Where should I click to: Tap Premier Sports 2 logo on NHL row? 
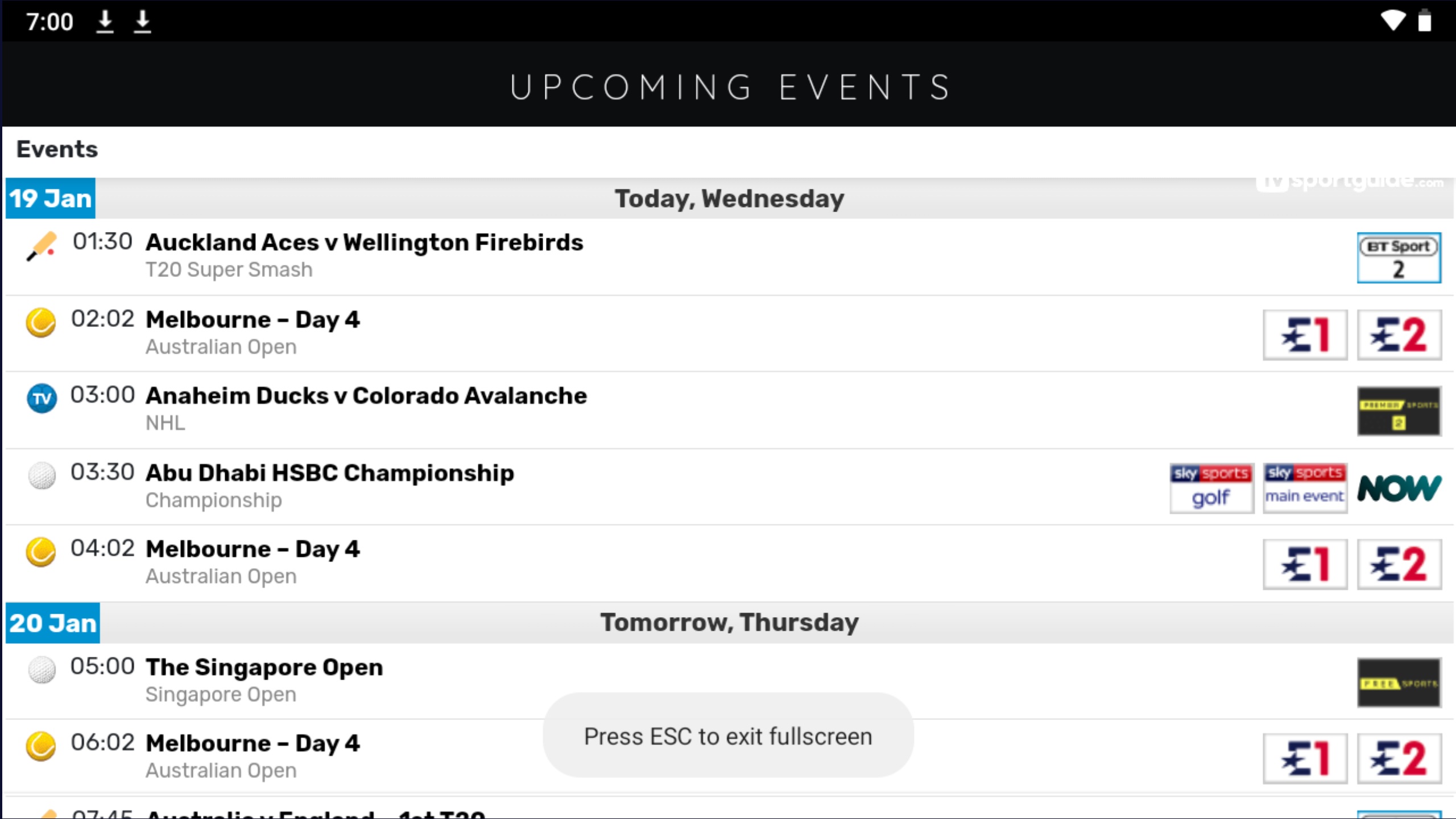coord(1399,411)
